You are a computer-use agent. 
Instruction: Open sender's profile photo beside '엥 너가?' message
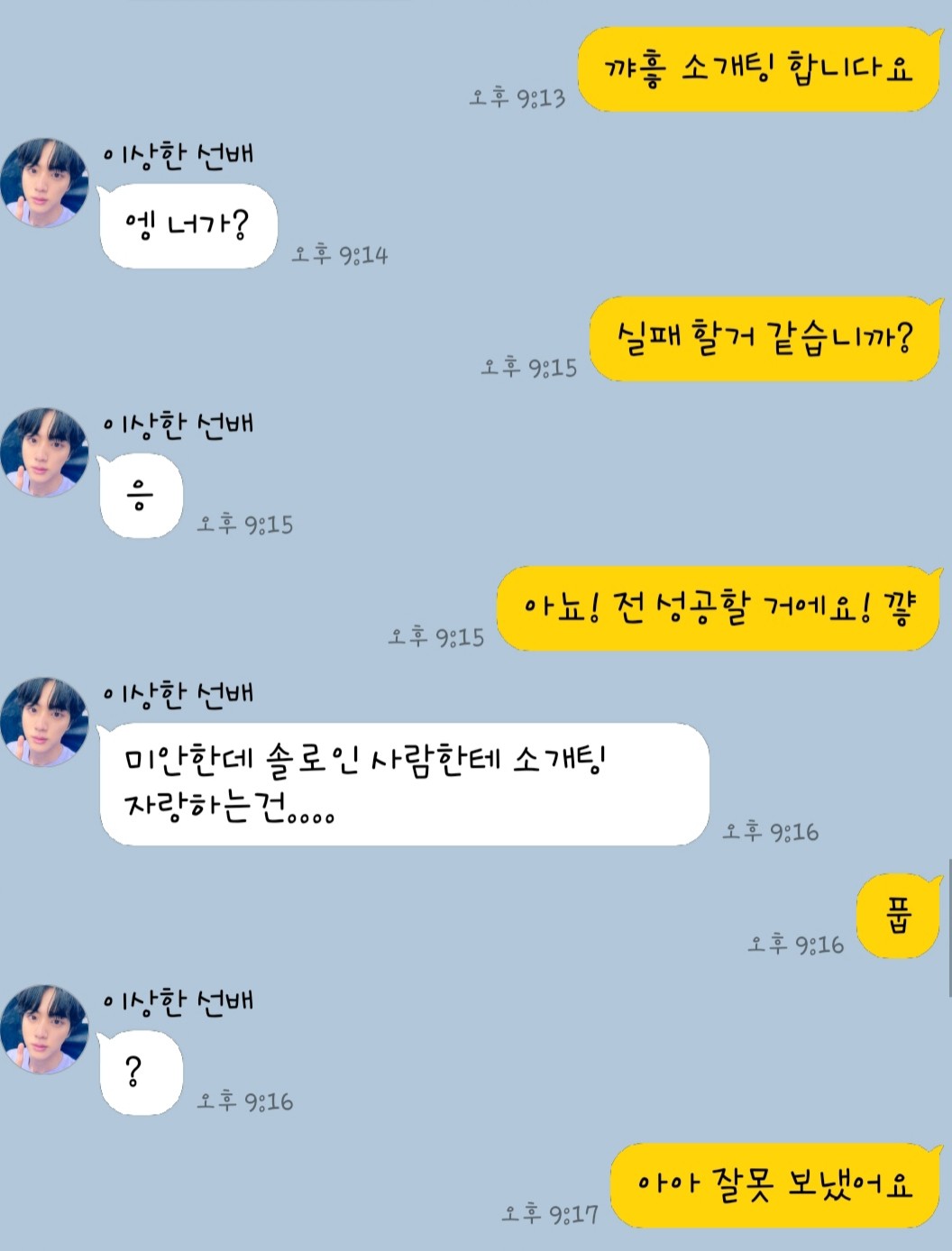(x=45, y=183)
